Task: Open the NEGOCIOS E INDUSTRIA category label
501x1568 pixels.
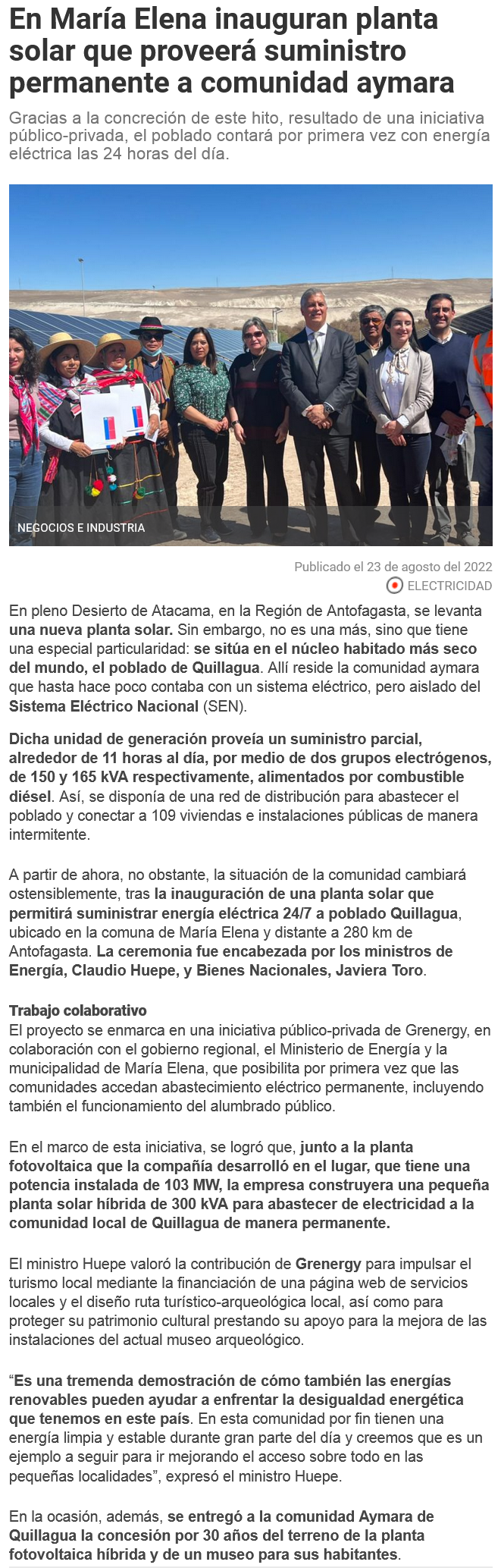Action: (81, 527)
